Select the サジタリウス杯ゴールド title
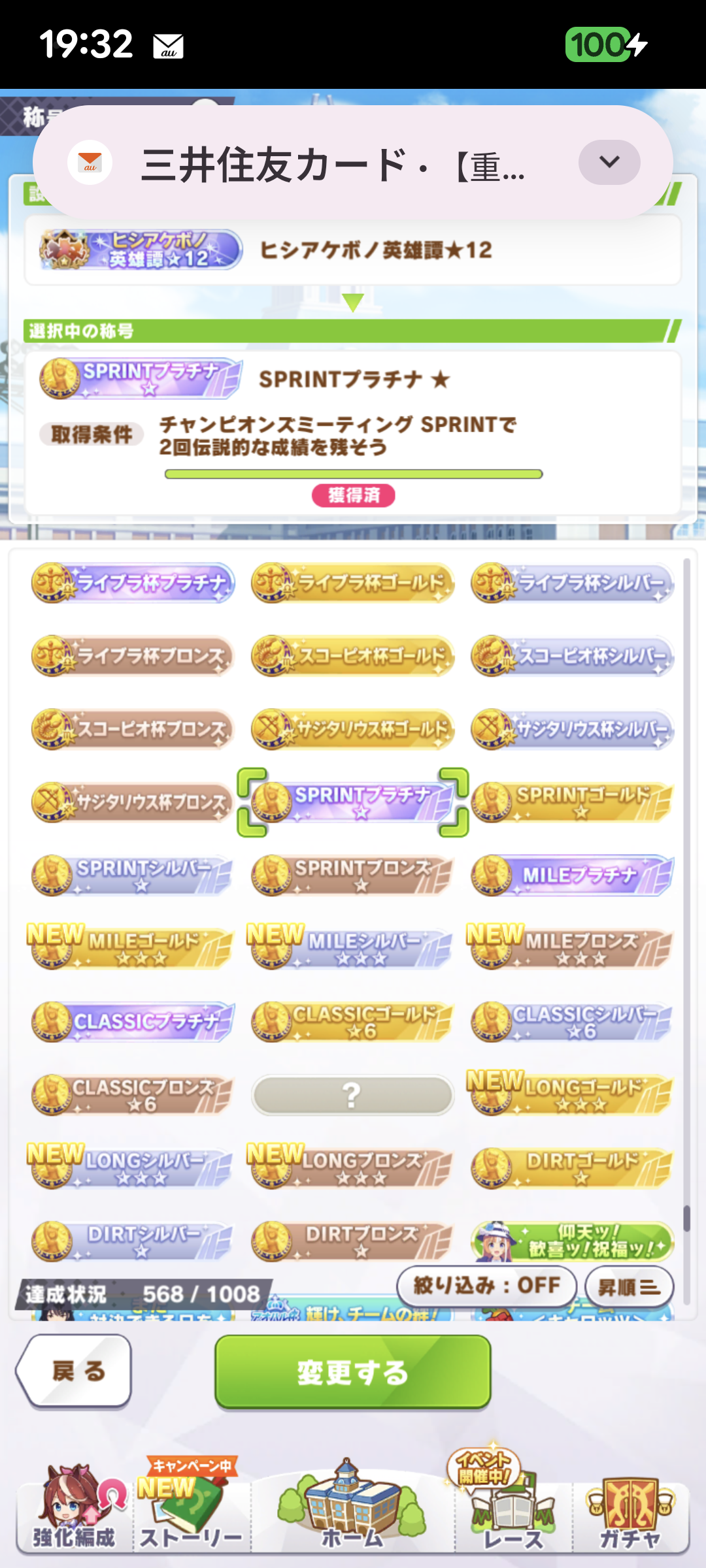 [x=353, y=729]
